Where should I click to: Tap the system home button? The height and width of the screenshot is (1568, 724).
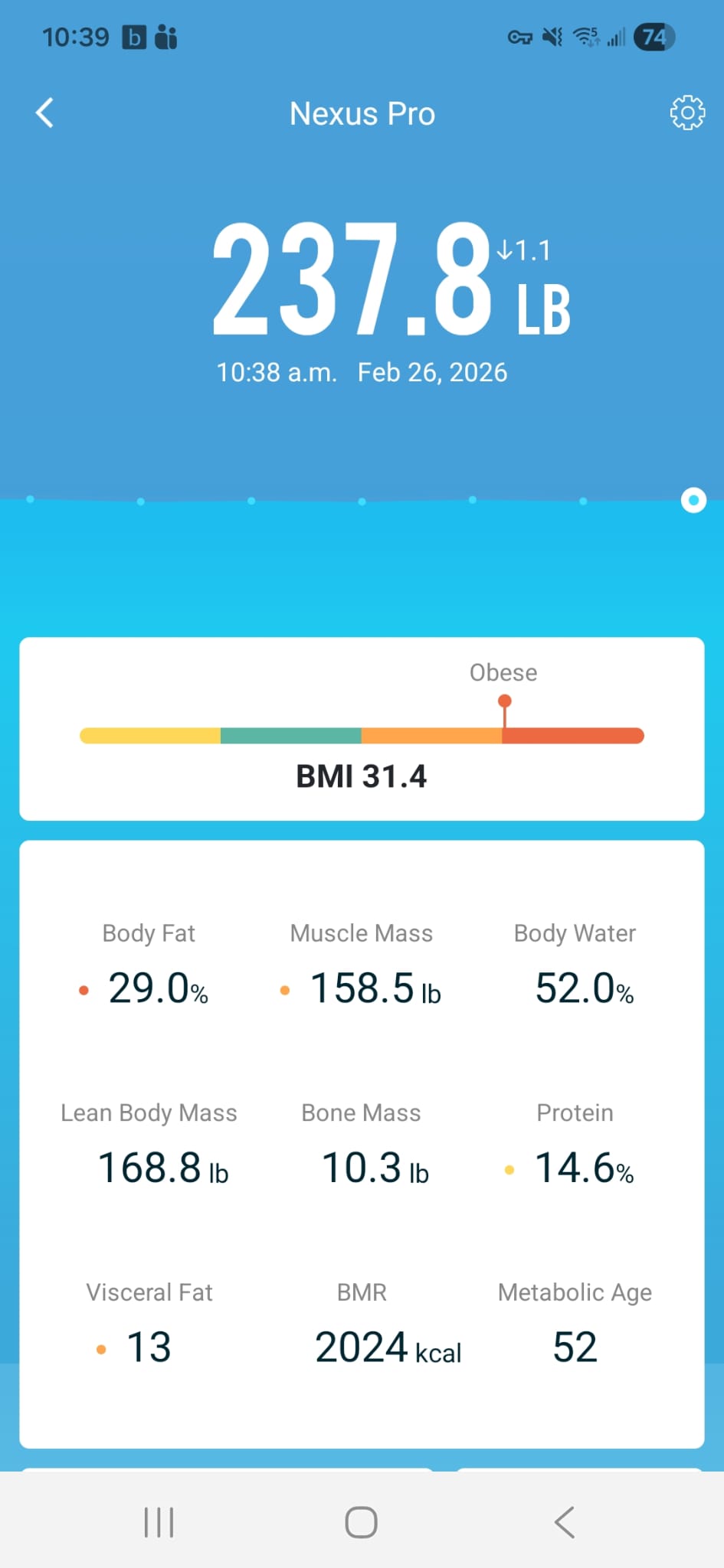tap(361, 1522)
